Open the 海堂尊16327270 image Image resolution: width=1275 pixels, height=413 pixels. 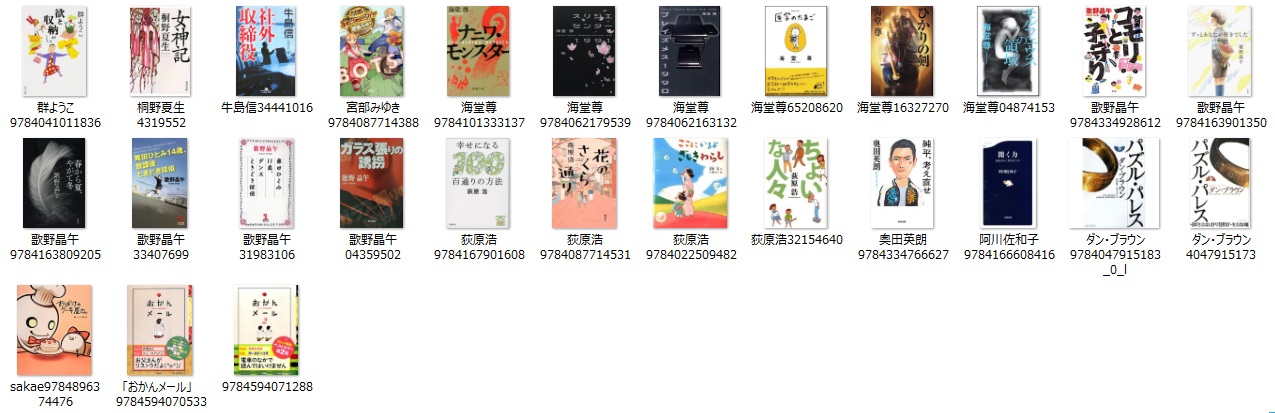click(903, 51)
